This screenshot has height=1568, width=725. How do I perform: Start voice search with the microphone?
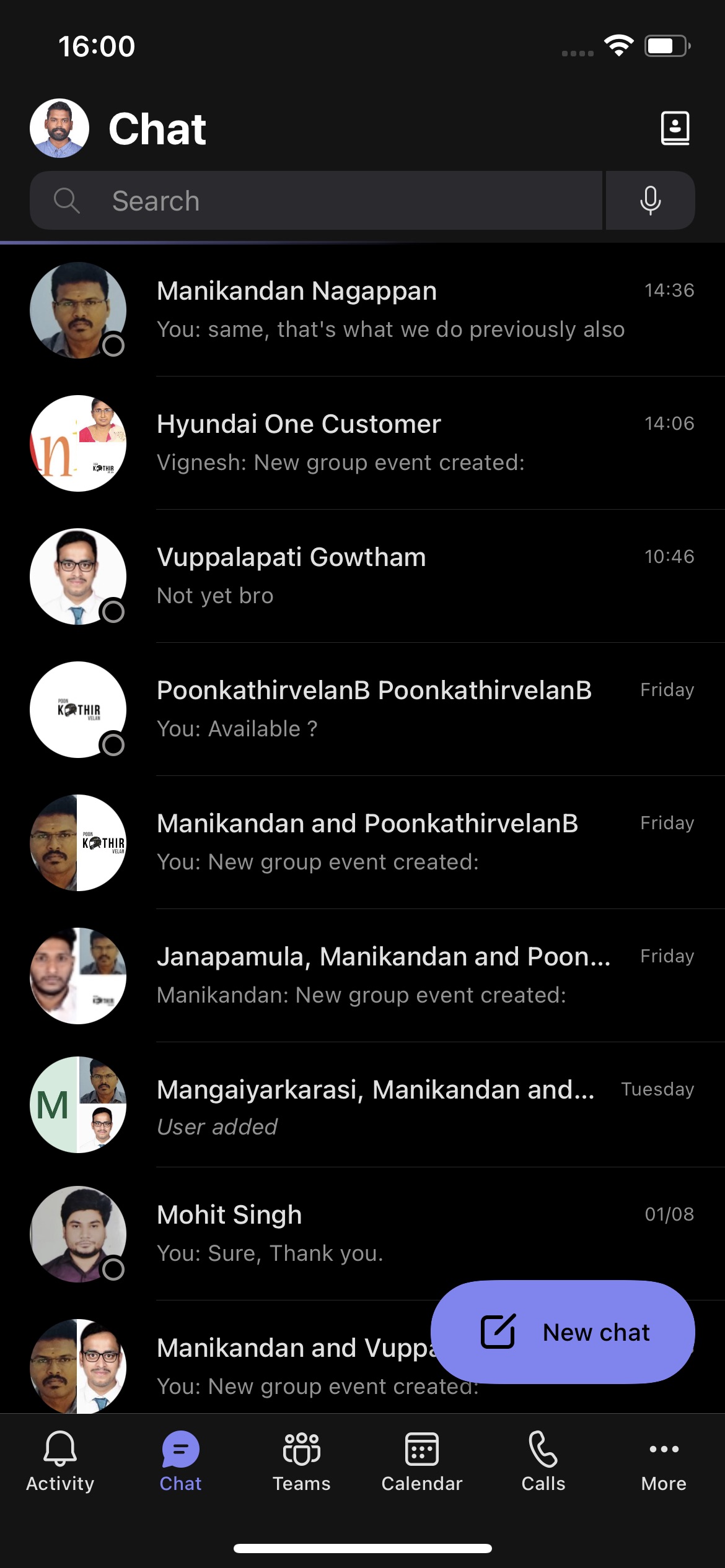coord(650,201)
